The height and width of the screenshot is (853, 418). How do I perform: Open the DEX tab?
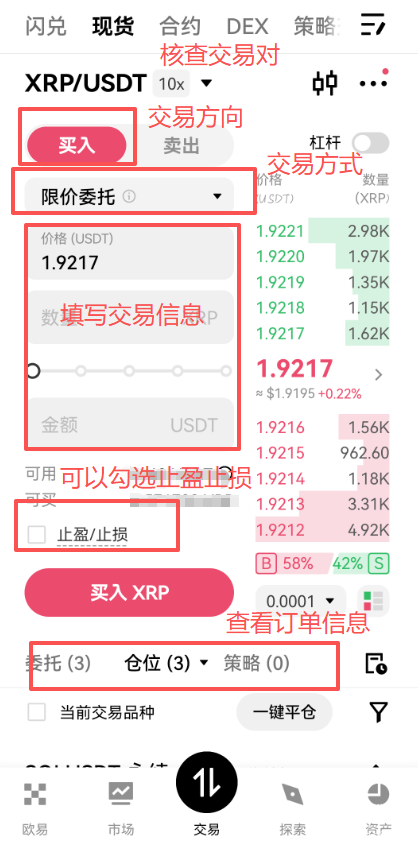click(247, 26)
